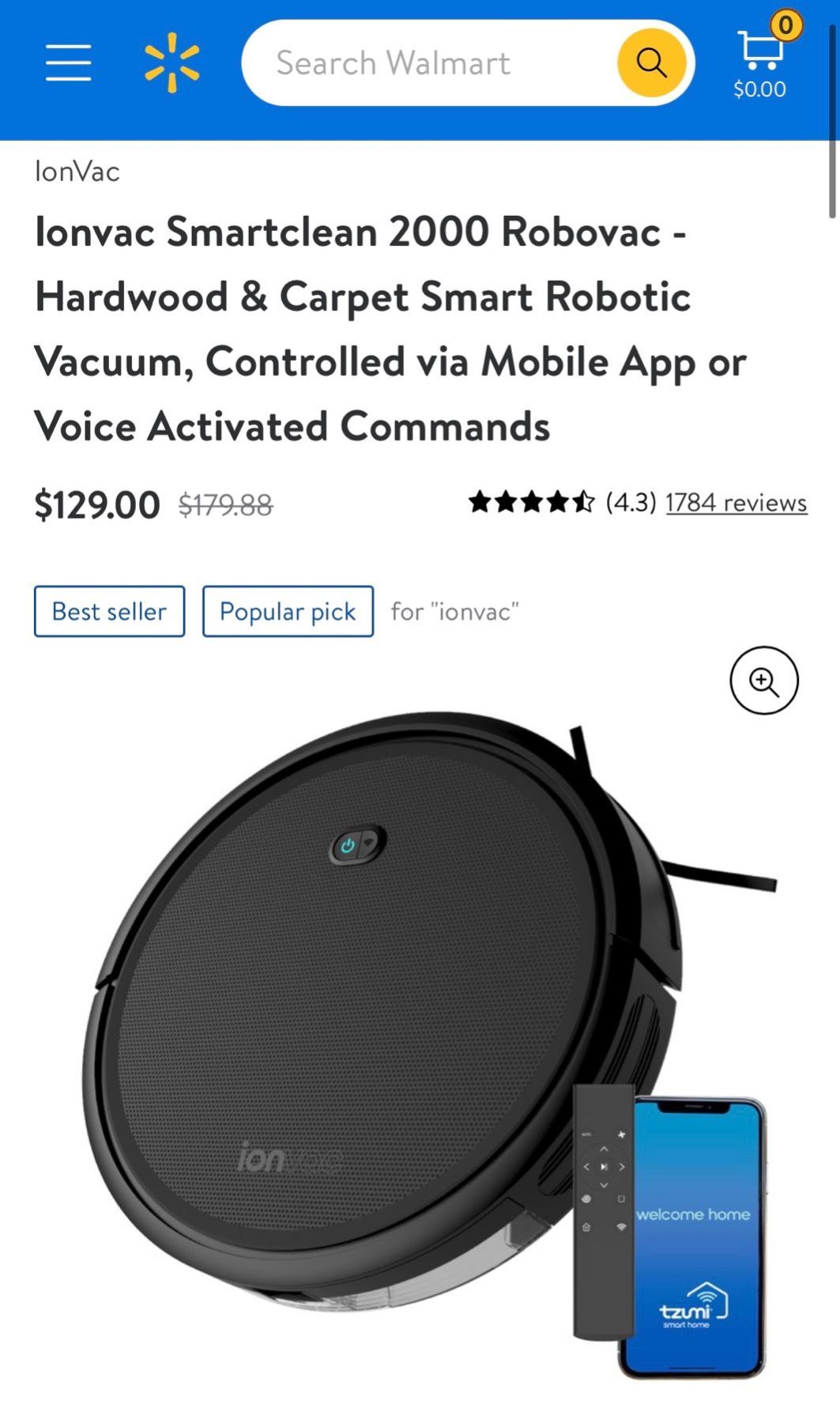Image resolution: width=840 pixels, height=1423 pixels.
Task: Click the half-filled fifth star icon
Action: tap(583, 500)
